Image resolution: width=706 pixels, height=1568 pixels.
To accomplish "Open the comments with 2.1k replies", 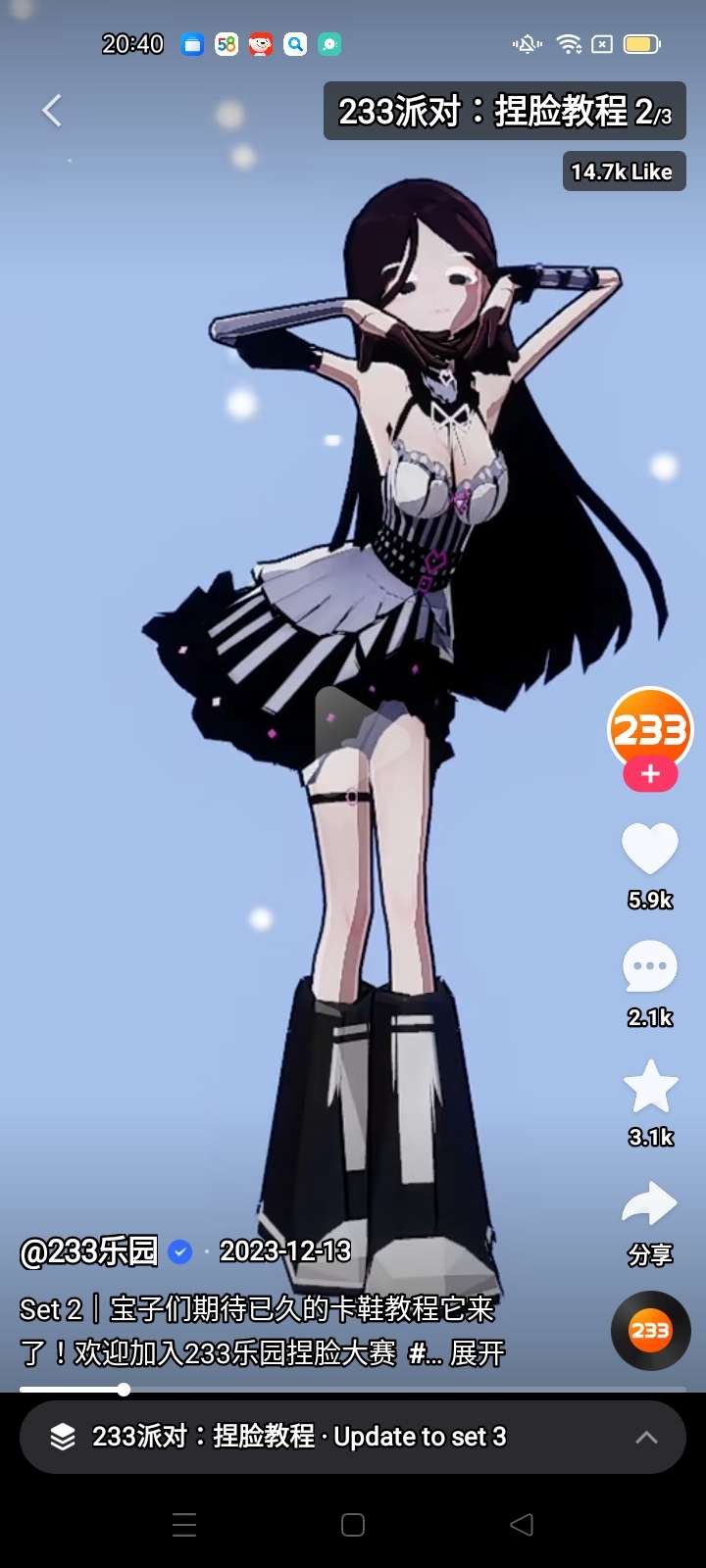I will point(650,967).
